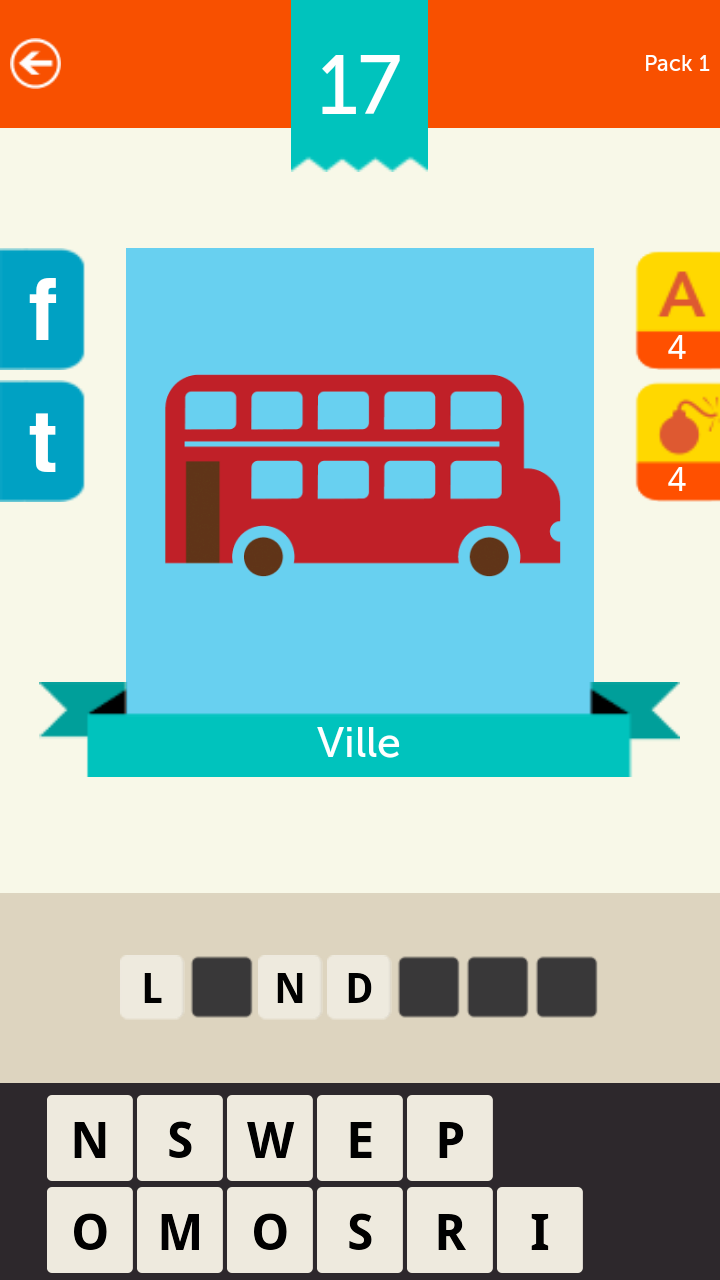Share the puzzle on Facebook
The width and height of the screenshot is (720, 1280).
42,309
